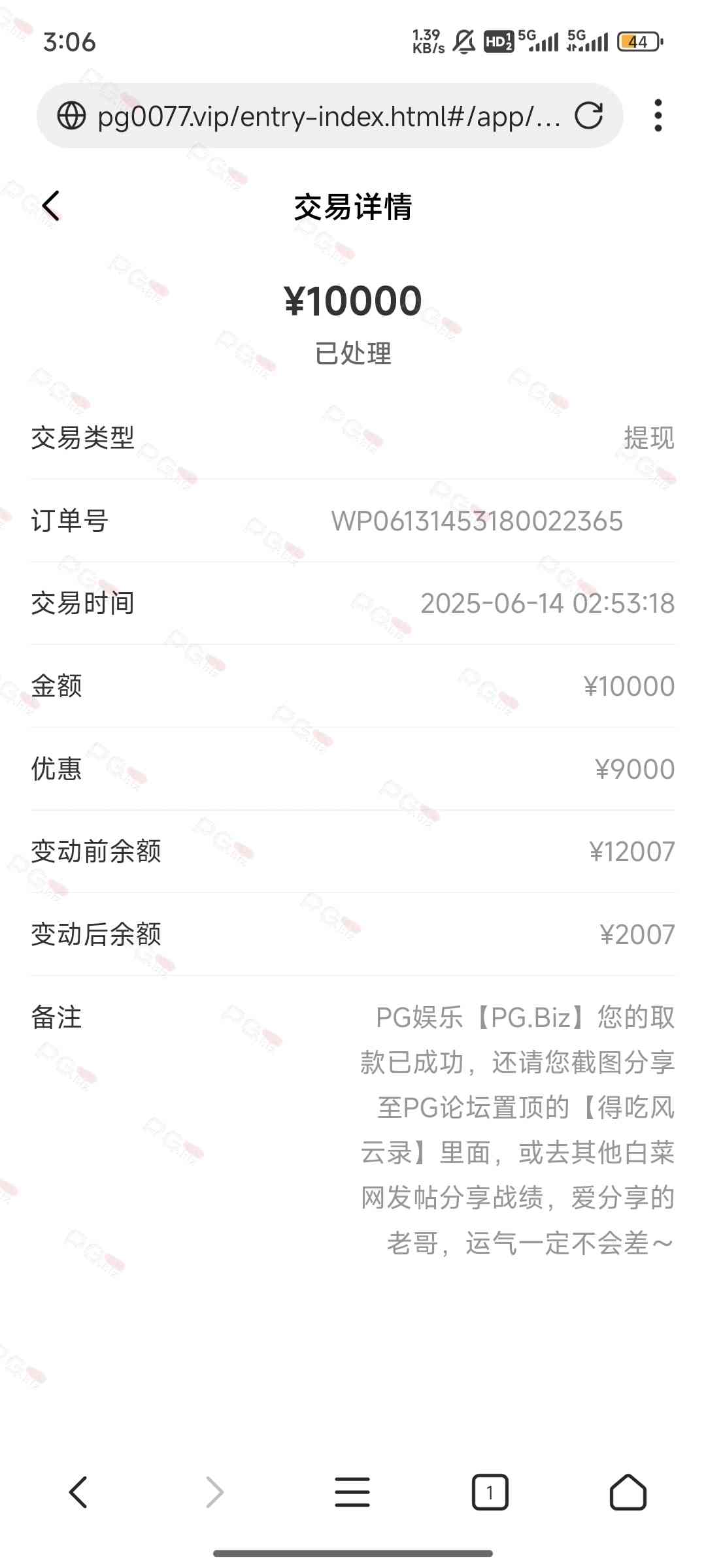Go back from the 交易详情 page
Screen dimensions: 706x1568
click(x=51, y=206)
